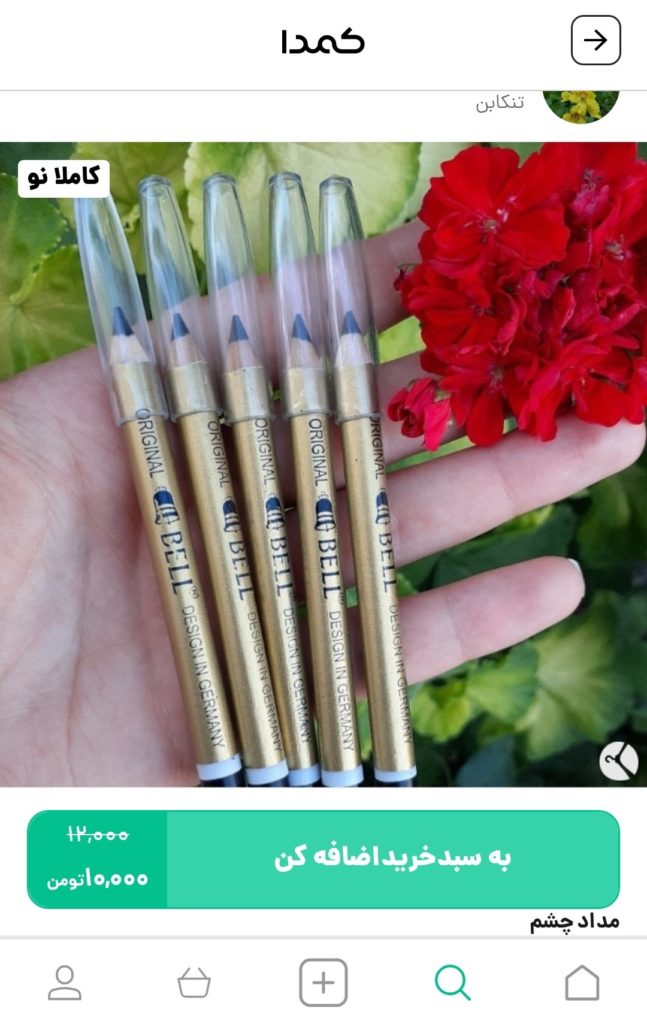The width and height of the screenshot is (647, 1024).
Task: Tap the back arrow in the header
Action: pos(595,41)
